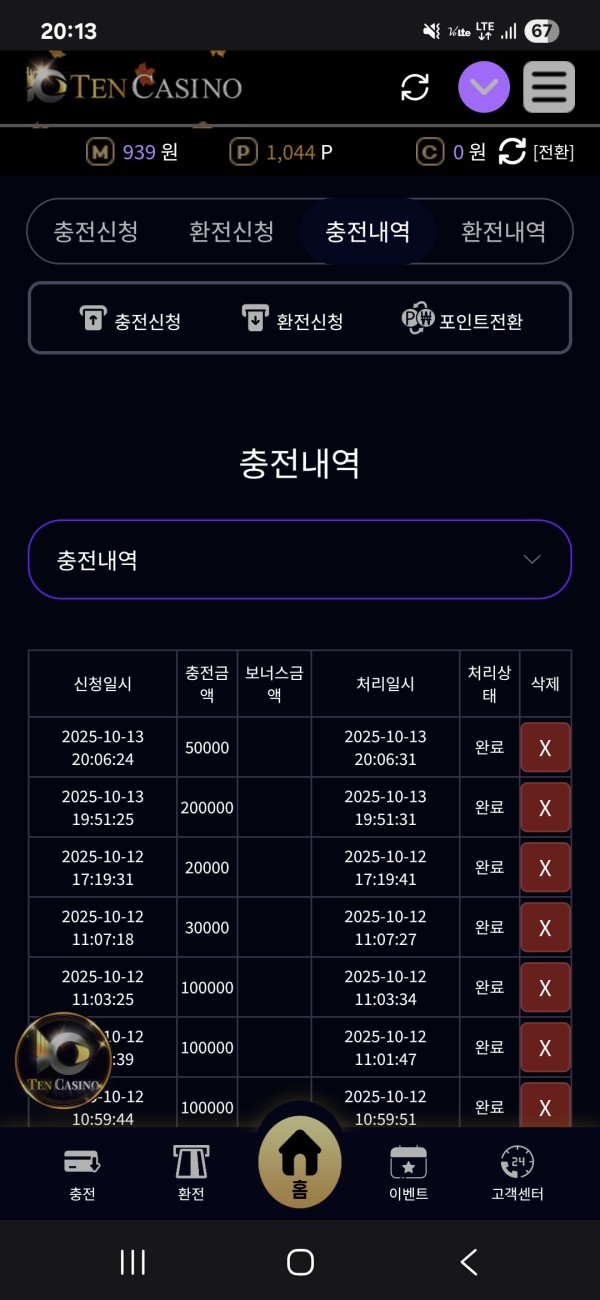Select the 충전내역 tab
Image resolution: width=600 pixels, height=1300 pixels.
[367, 231]
